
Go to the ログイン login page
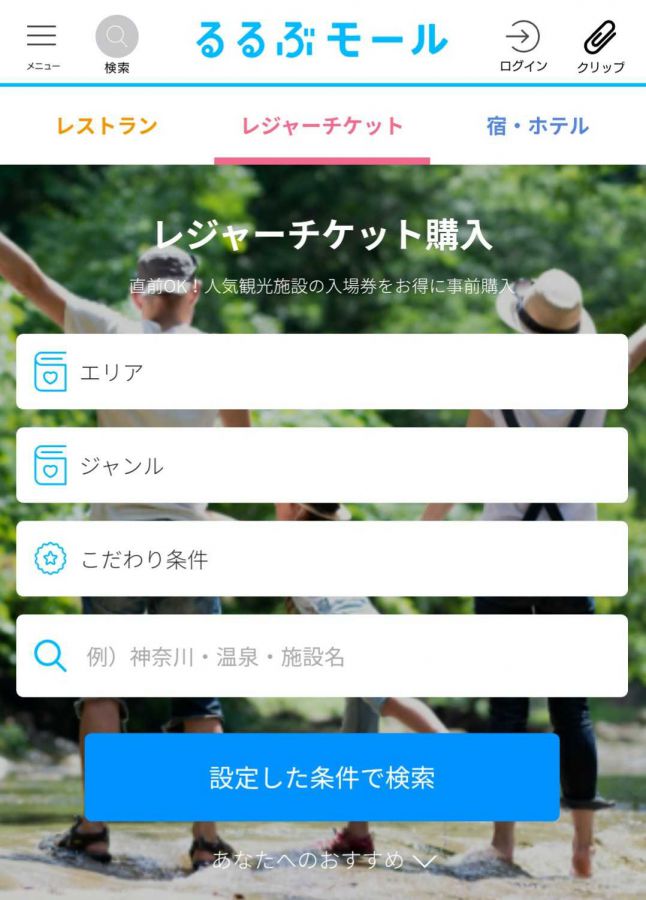tap(523, 44)
